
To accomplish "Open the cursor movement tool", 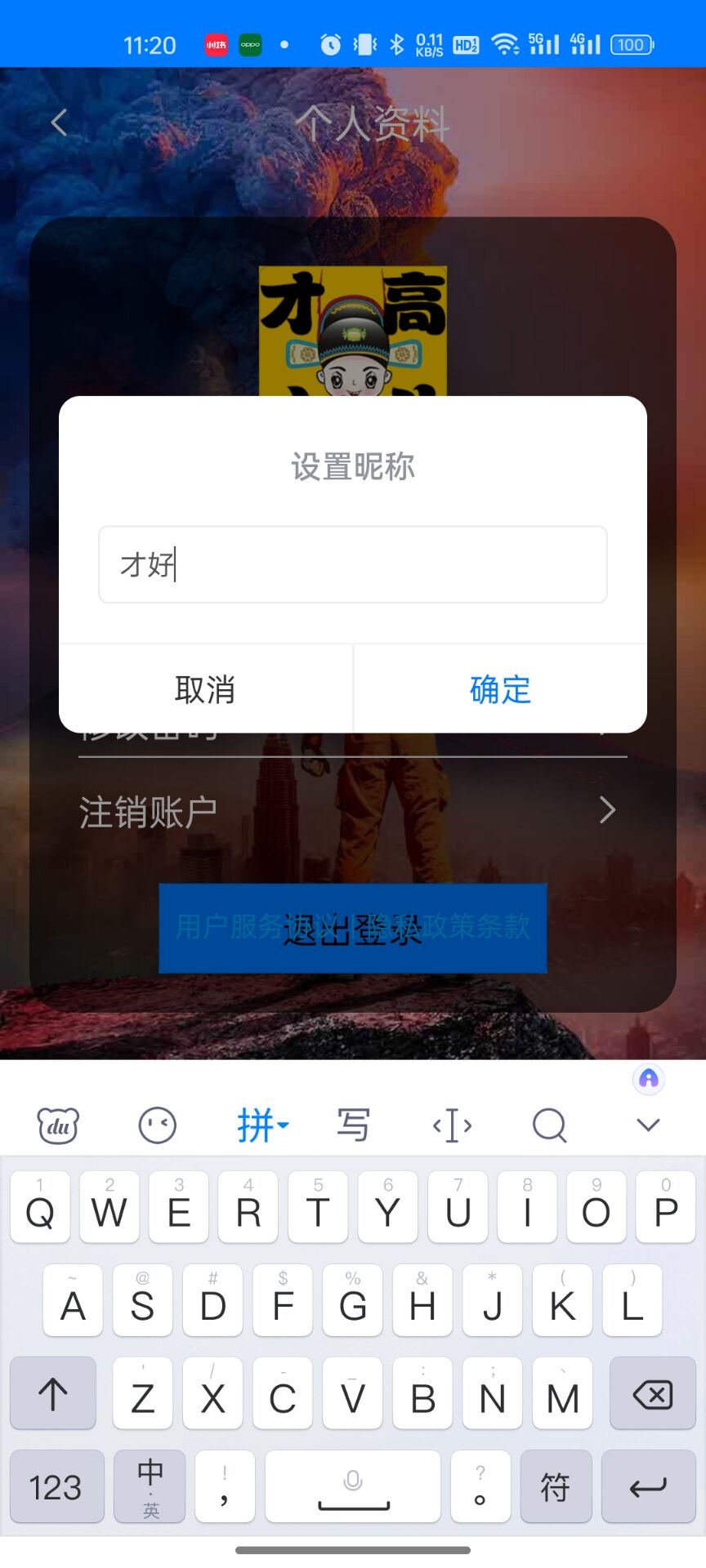I will coord(452,1125).
